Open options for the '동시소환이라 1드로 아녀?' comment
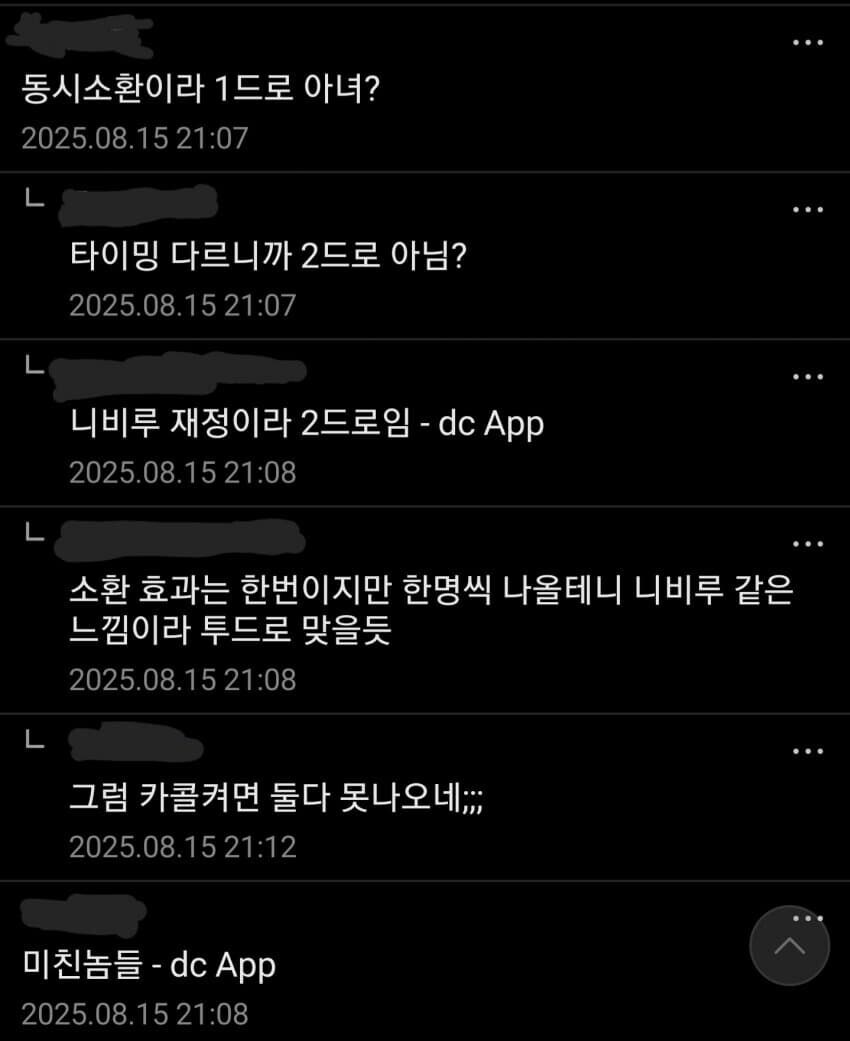The image size is (850, 1041). coord(807,42)
